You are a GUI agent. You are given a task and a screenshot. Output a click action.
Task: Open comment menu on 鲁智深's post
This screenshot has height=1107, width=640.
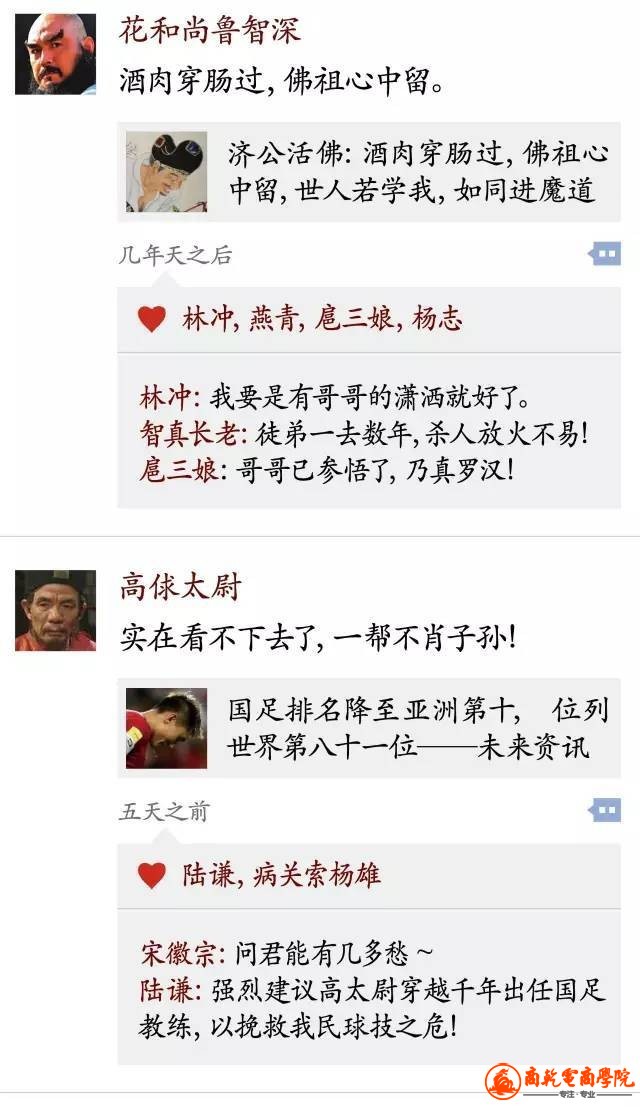click(604, 254)
